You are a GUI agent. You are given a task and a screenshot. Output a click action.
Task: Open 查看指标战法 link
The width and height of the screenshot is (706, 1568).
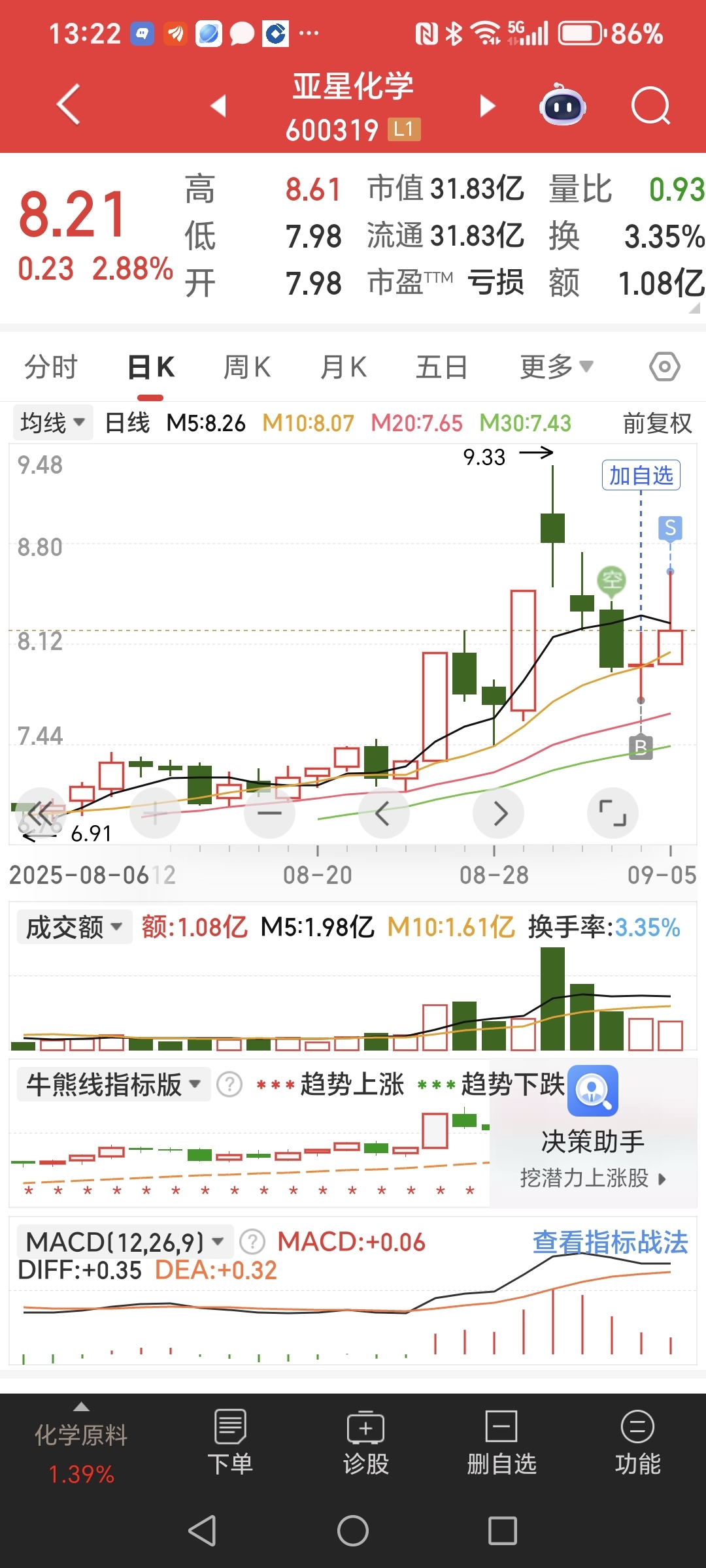tap(611, 1242)
